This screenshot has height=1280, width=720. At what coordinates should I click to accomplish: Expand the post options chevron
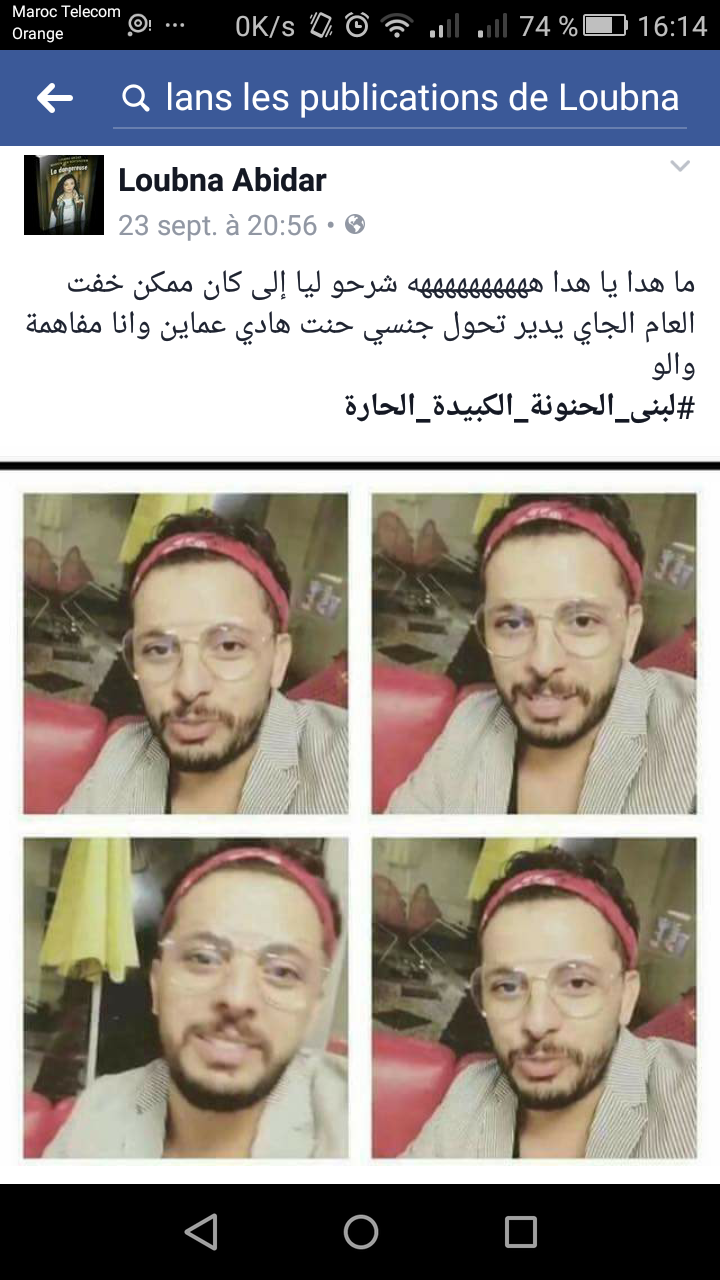tap(680, 167)
